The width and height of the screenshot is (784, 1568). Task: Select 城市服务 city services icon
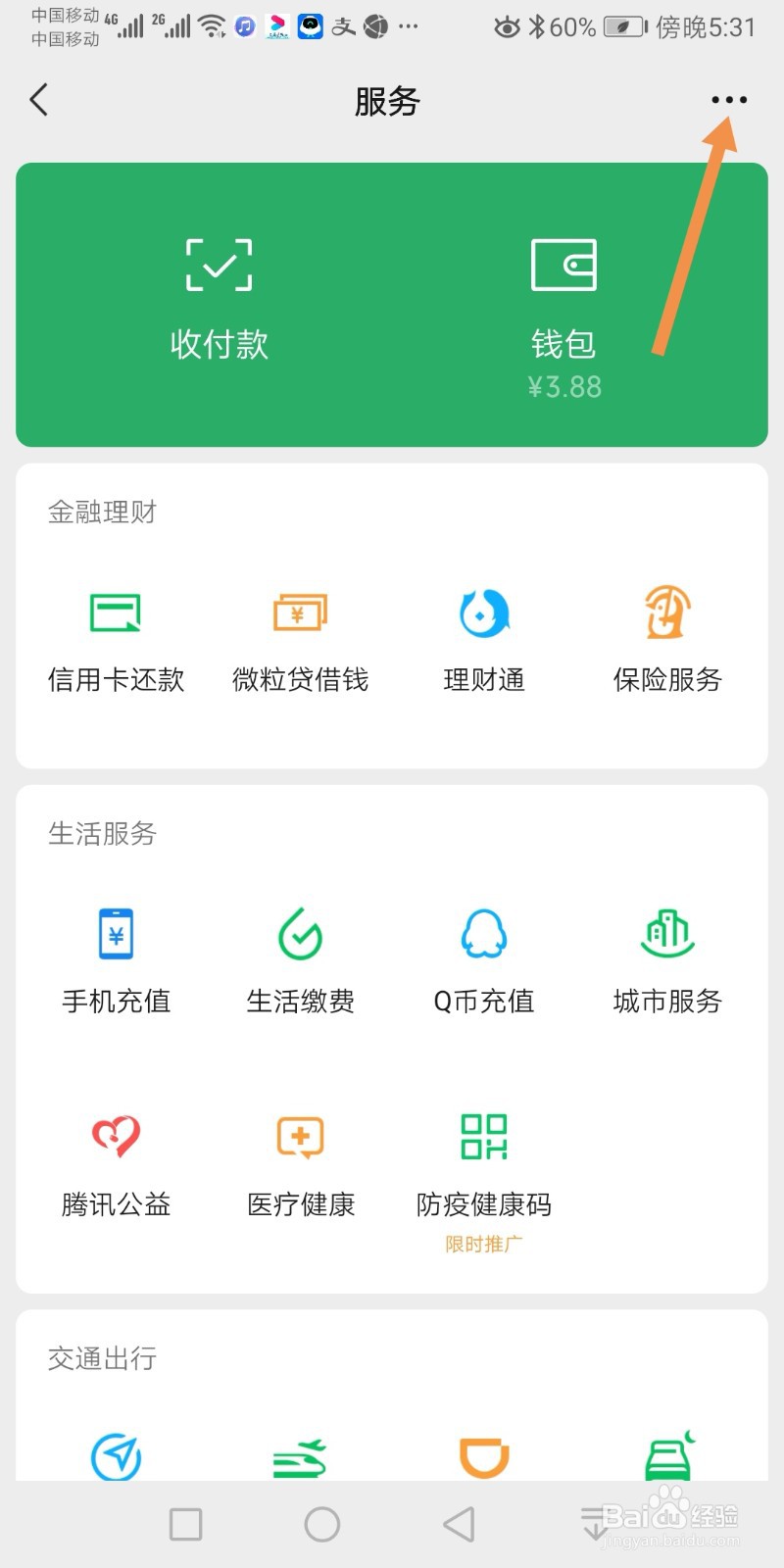(x=667, y=960)
